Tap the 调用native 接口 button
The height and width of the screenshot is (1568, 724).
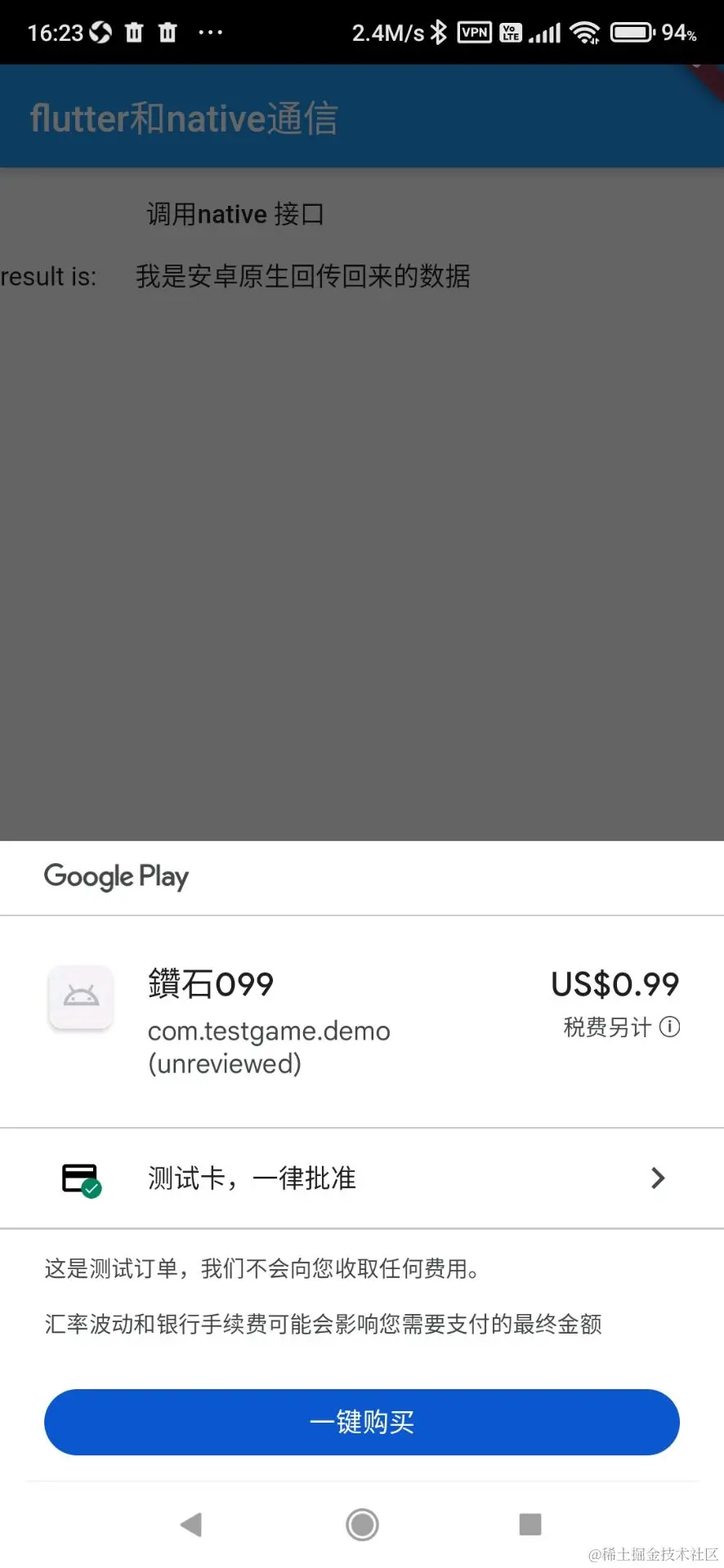click(235, 214)
